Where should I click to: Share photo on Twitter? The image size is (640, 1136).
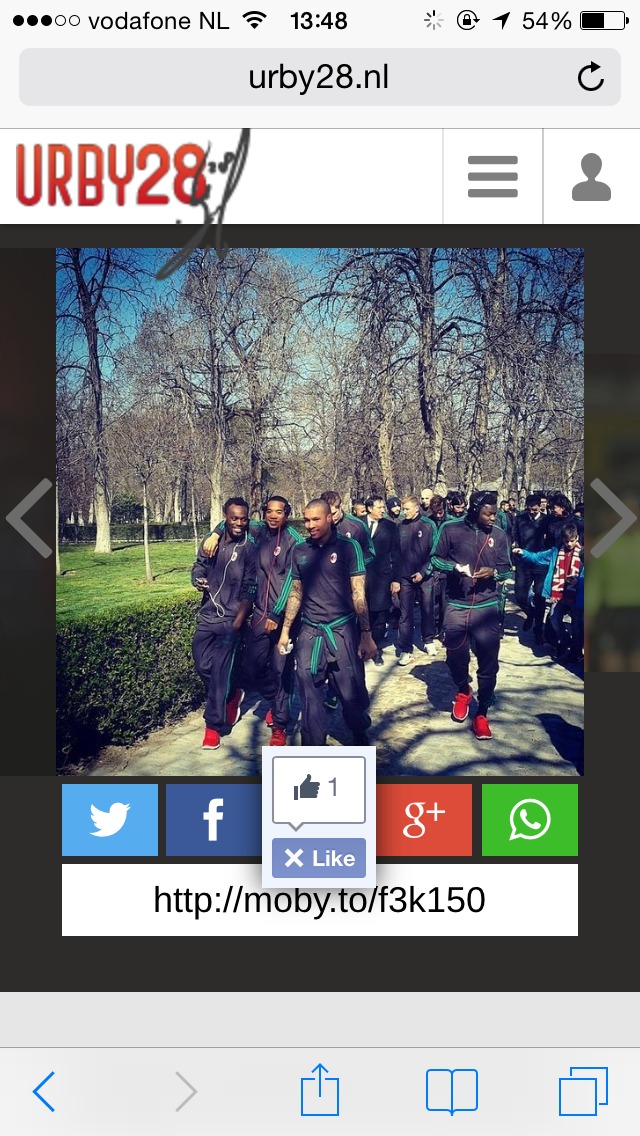[110, 820]
